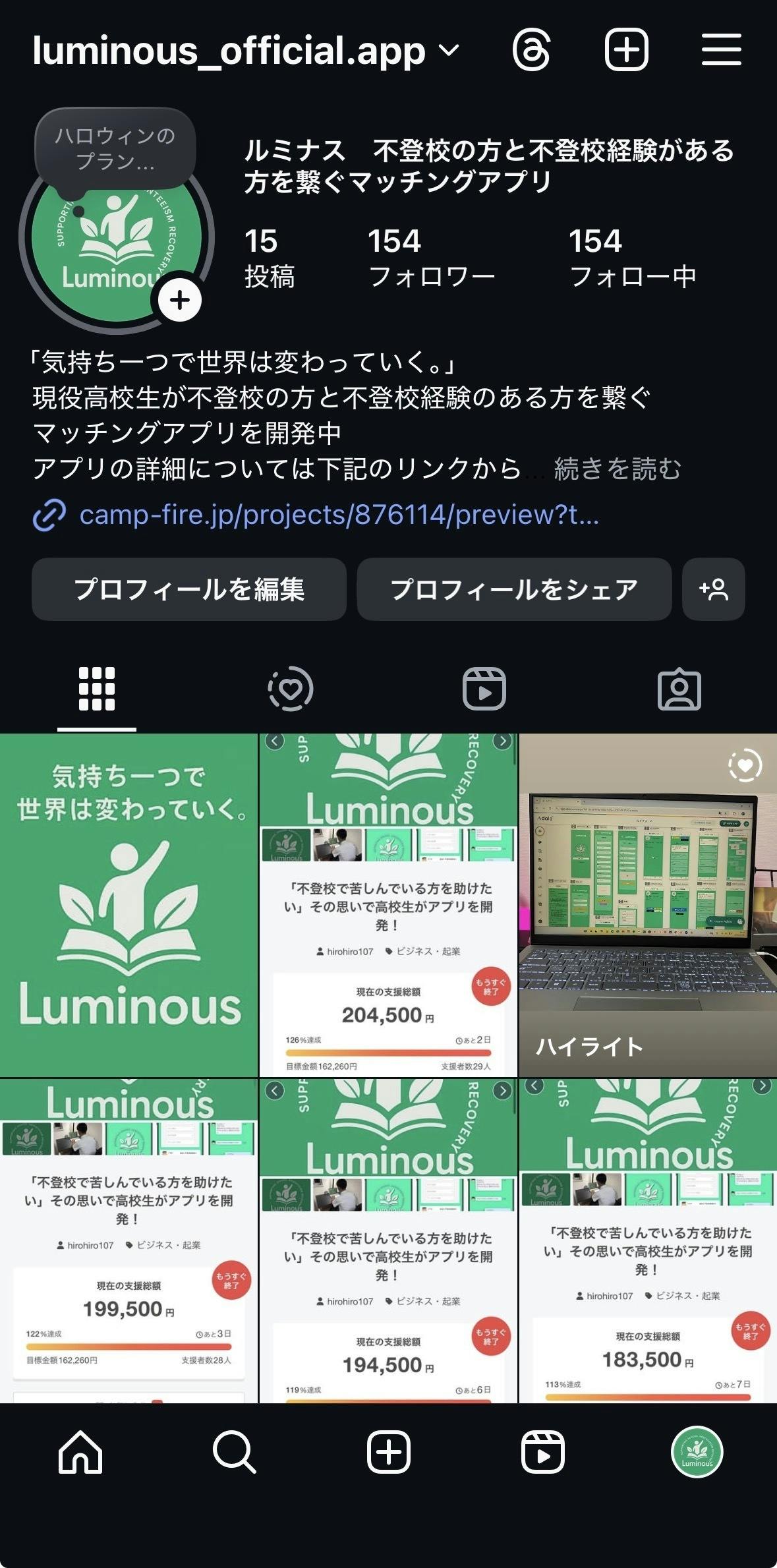
Task: Add a story with the plus badge
Action: [179, 301]
